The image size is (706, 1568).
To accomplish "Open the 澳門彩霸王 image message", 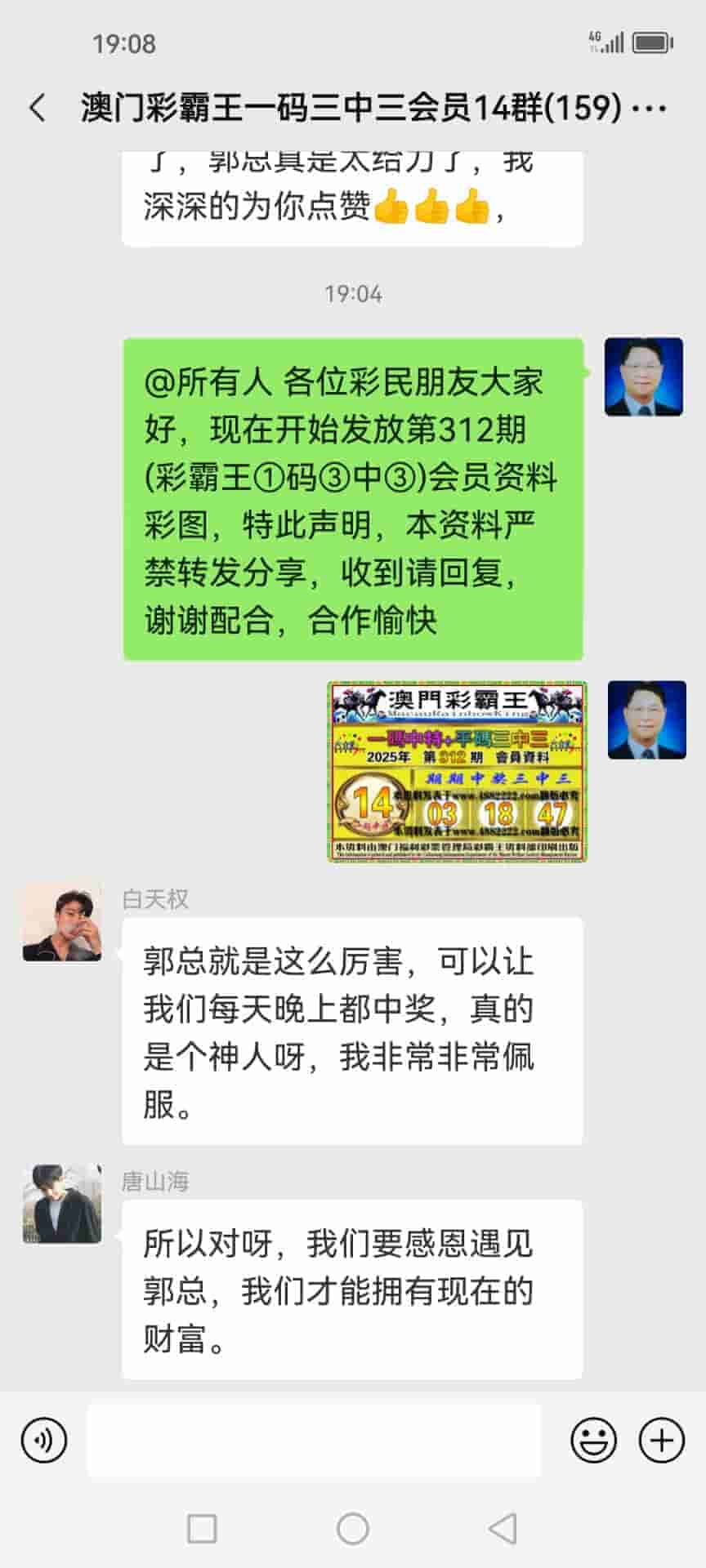I will (x=458, y=772).
